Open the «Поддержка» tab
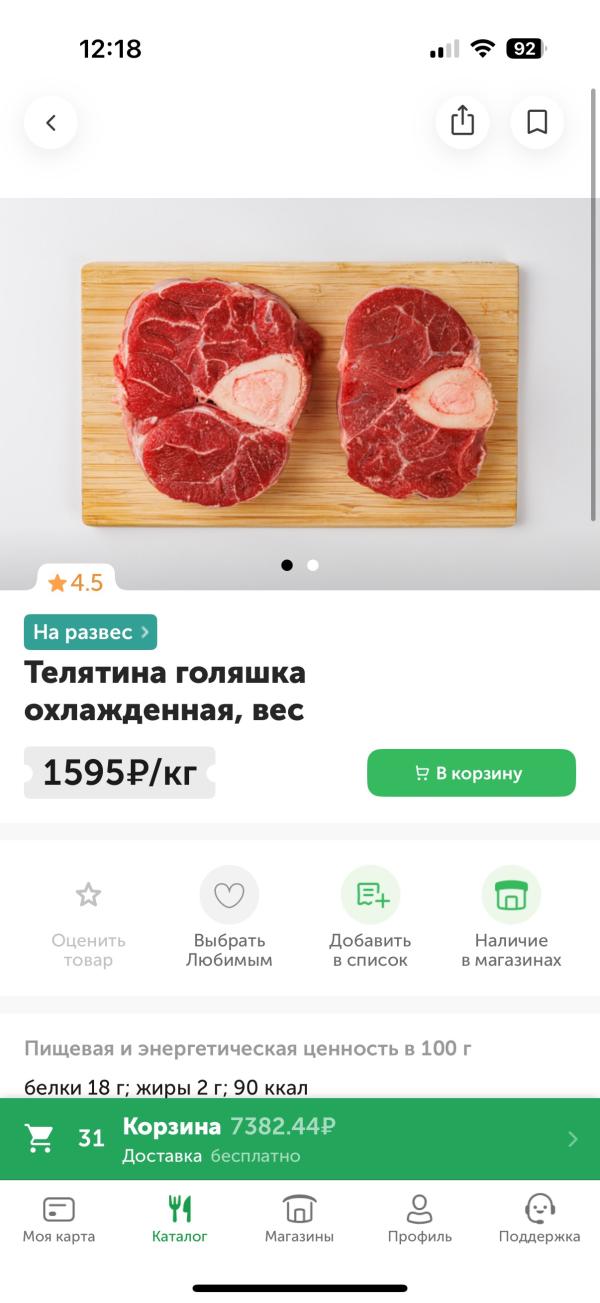The width and height of the screenshot is (600, 1303). coord(539,1219)
